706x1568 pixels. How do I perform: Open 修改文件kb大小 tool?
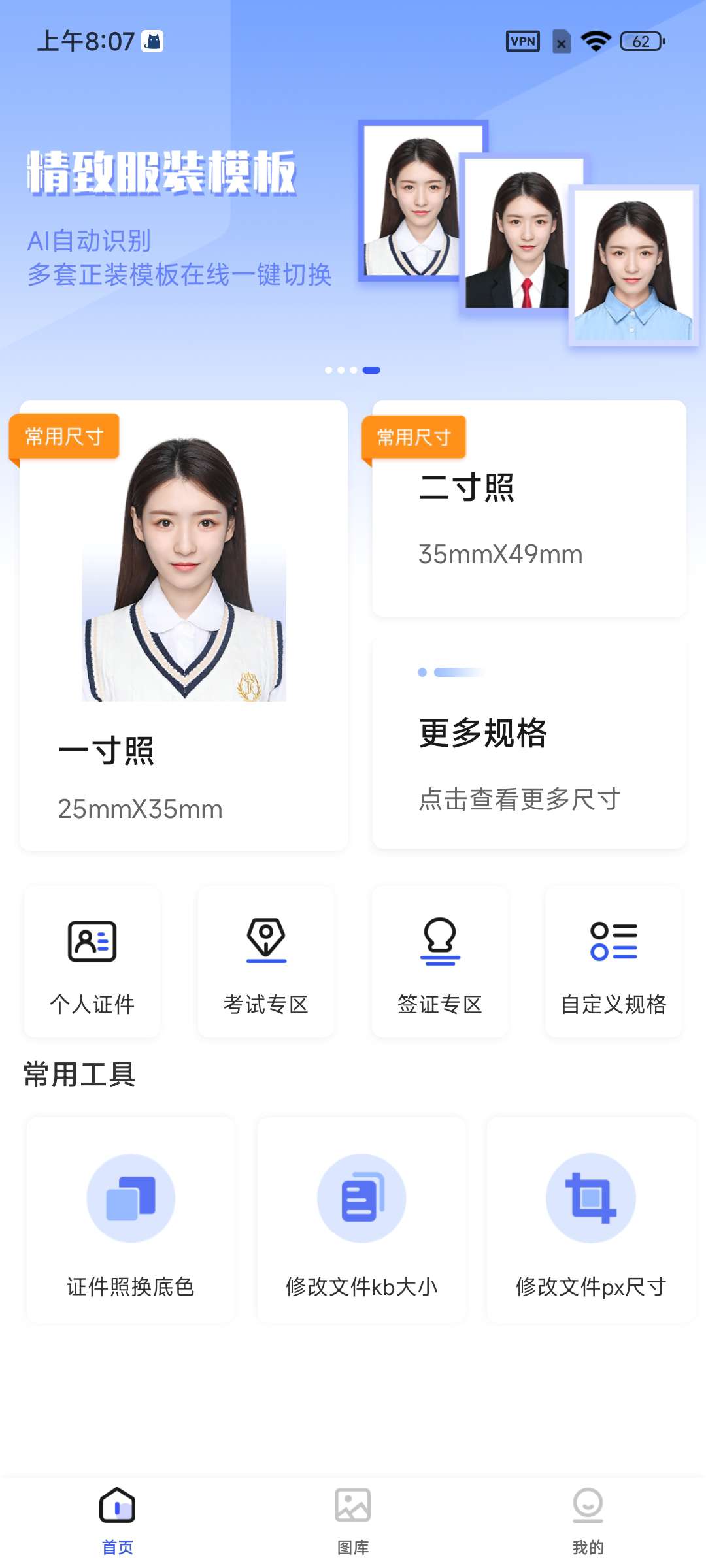(361, 1220)
